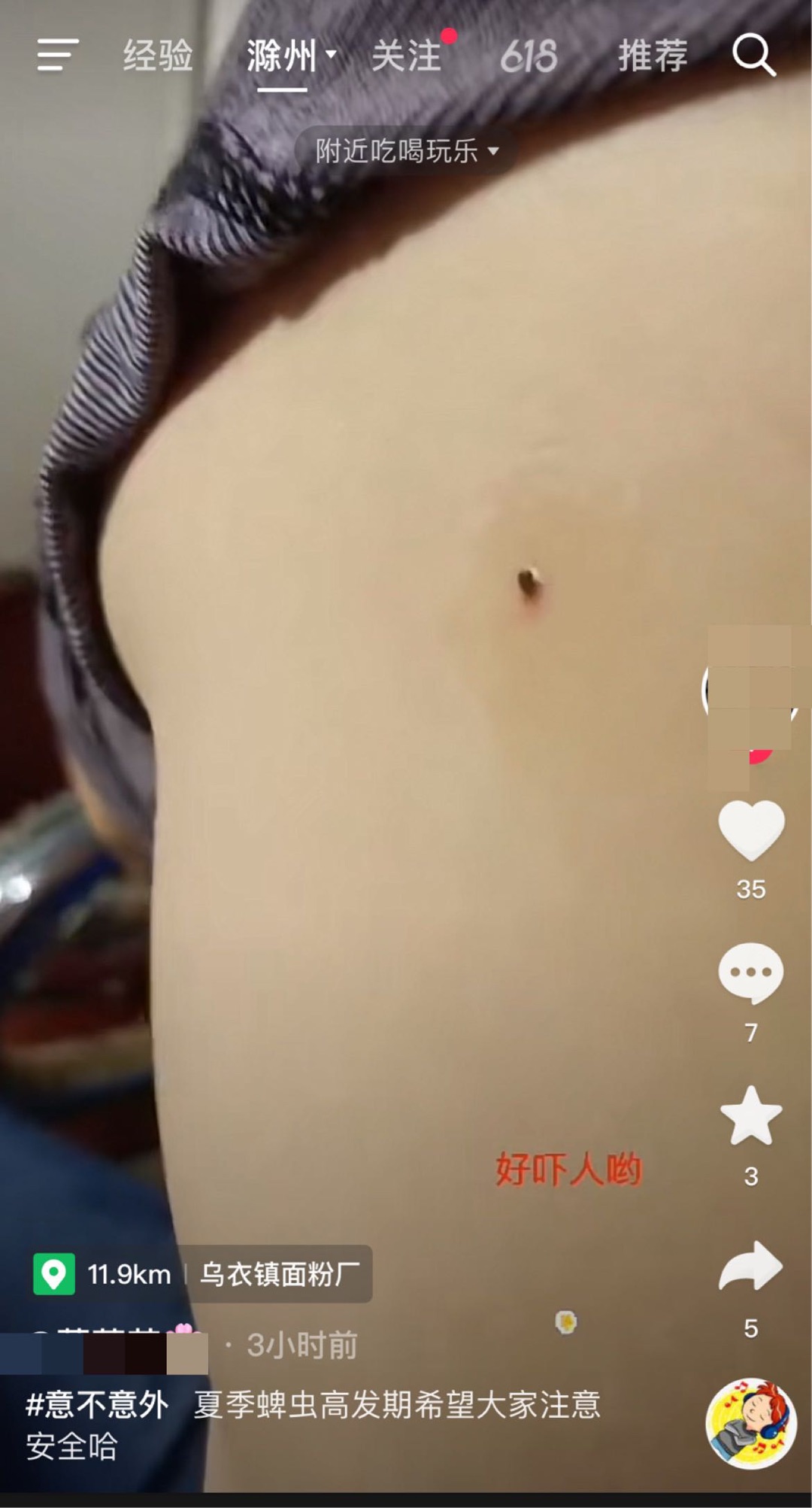This screenshot has height=1508, width=812.
Task: Expand the 附近吃喝玩乐 filter
Action: tap(407, 151)
